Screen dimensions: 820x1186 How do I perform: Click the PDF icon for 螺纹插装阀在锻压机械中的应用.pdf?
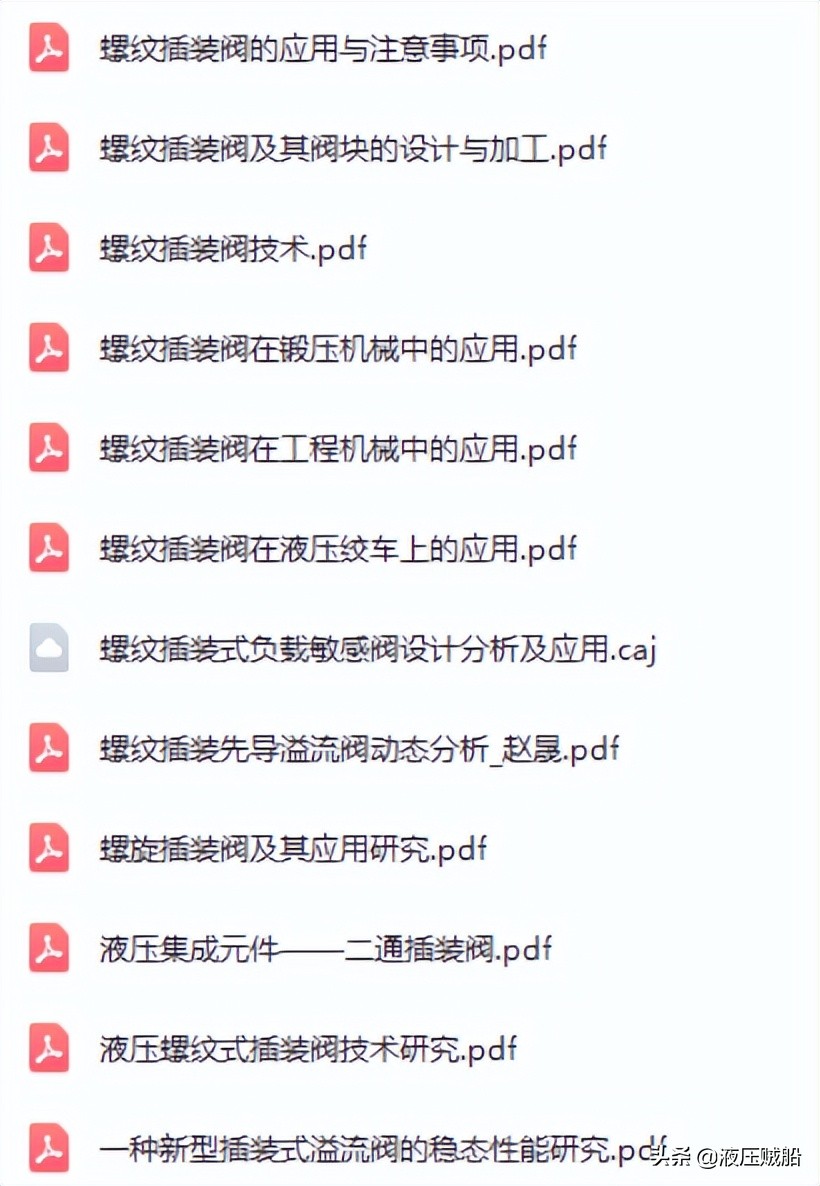point(47,348)
